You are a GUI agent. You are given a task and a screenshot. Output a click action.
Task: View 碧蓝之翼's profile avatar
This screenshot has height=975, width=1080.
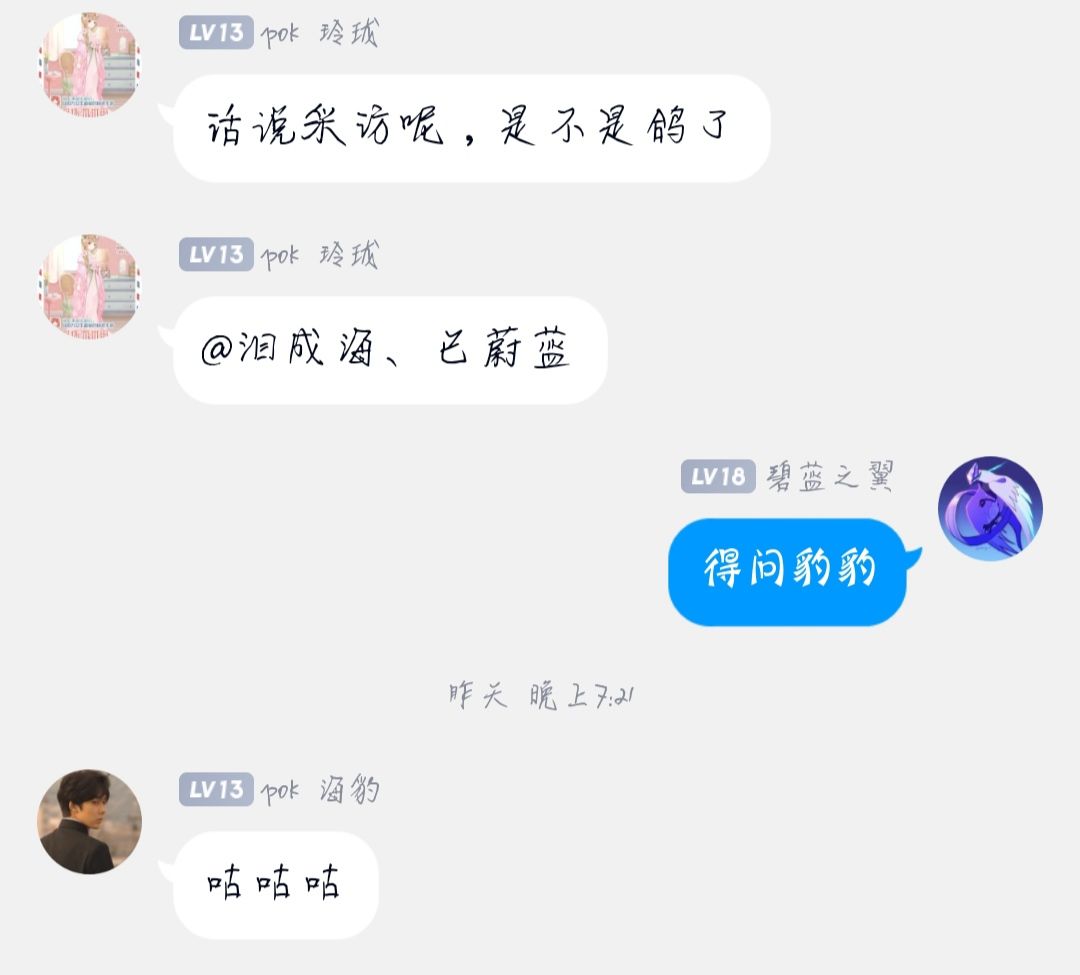(x=989, y=509)
